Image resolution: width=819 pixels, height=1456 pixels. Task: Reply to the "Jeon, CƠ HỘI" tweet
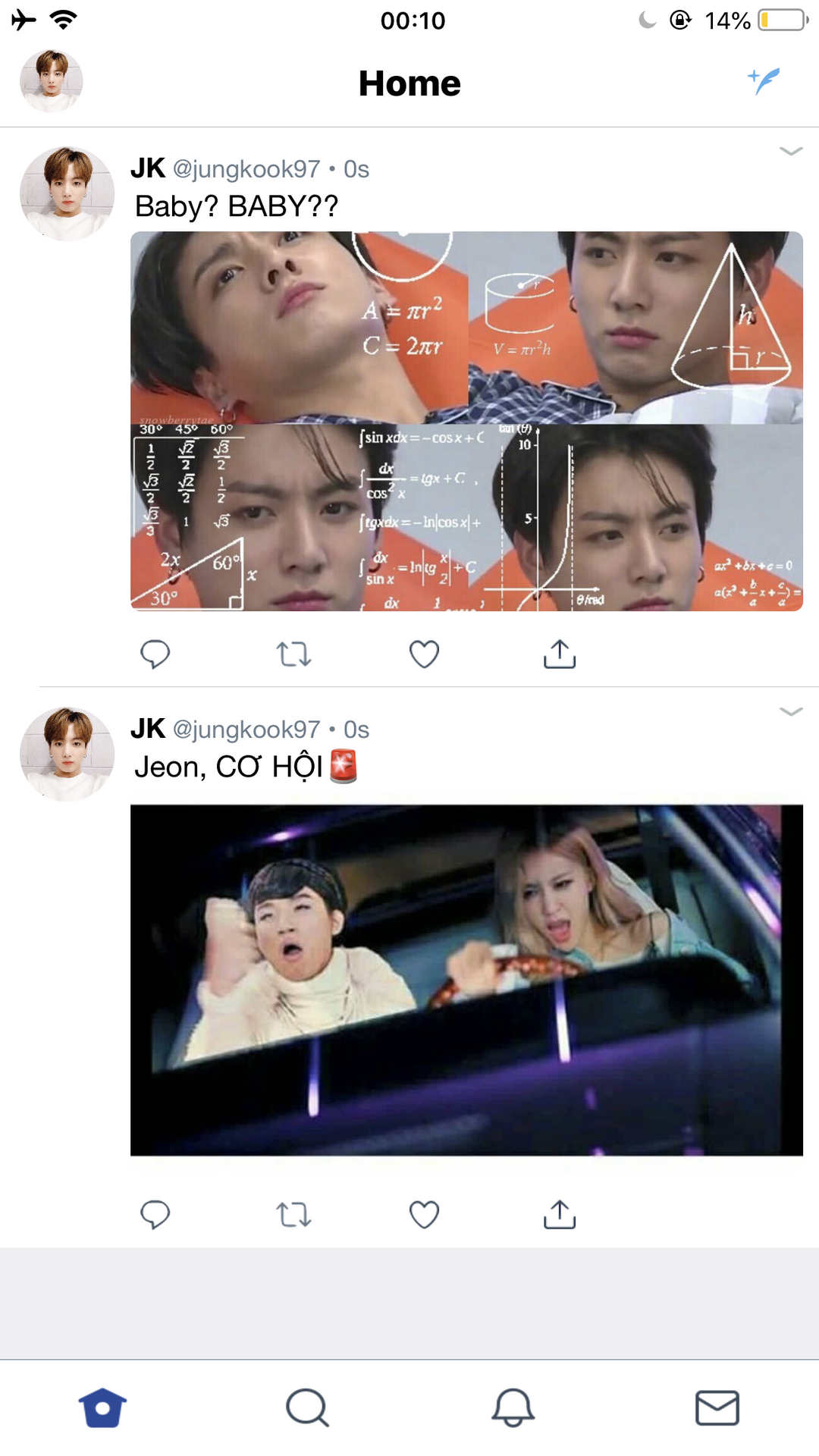click(155, 1214)
